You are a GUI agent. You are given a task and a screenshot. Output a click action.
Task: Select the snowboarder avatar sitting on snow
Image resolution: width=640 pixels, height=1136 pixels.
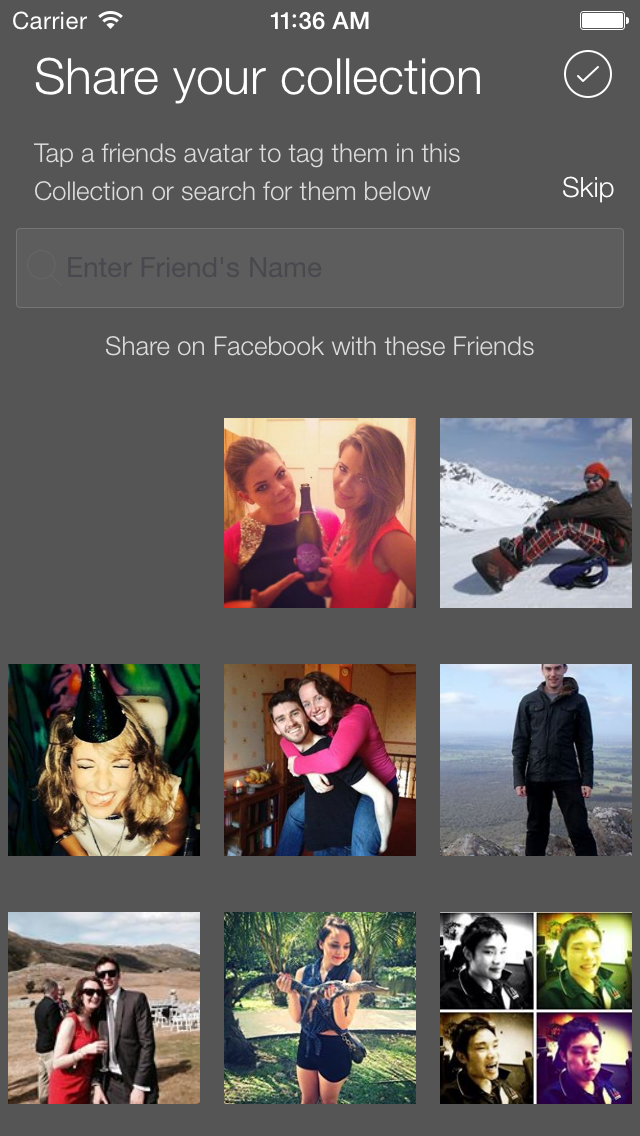pos(536,513)
